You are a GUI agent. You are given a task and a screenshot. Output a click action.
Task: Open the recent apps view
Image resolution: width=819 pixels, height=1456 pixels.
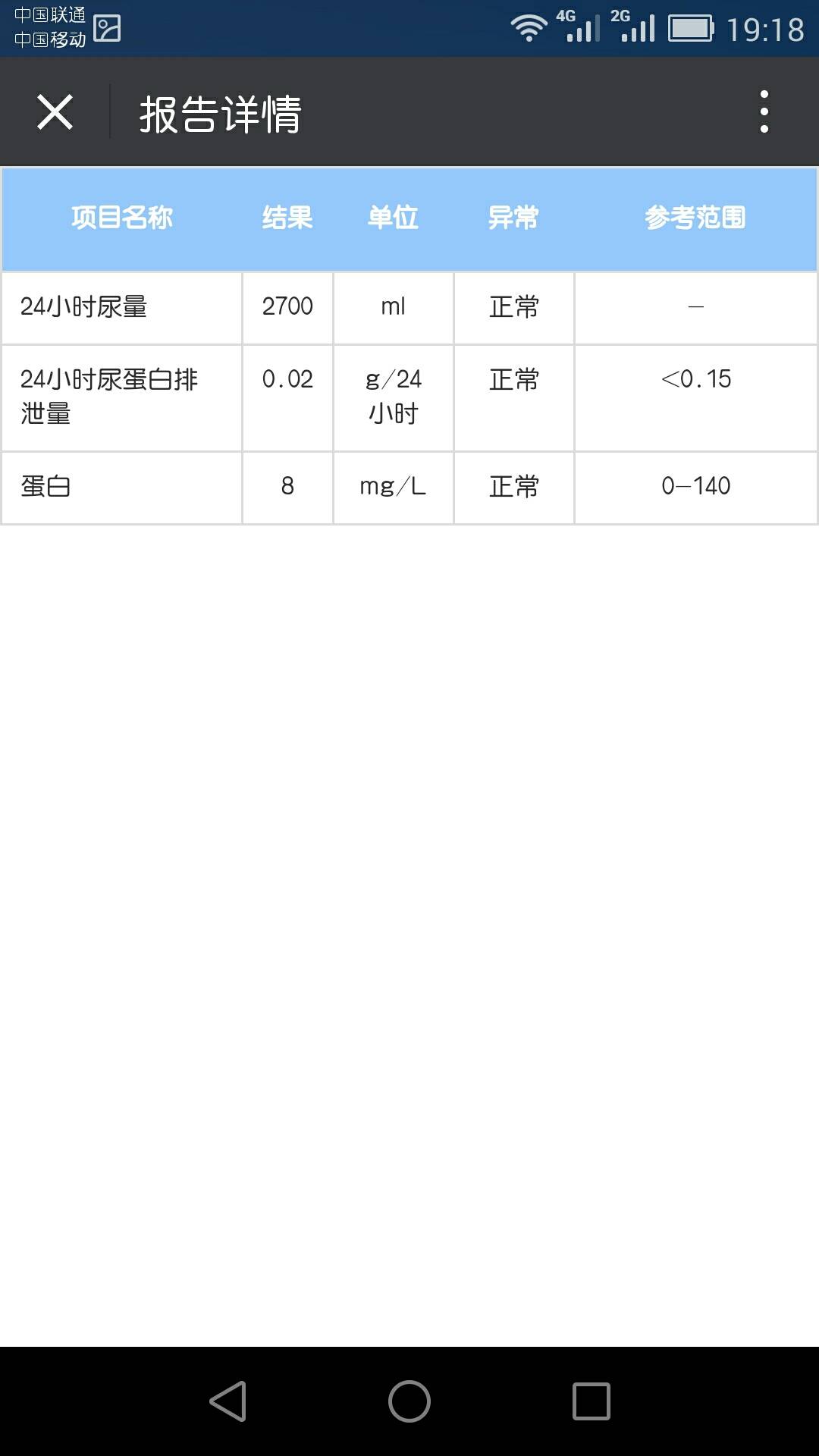591,1401
